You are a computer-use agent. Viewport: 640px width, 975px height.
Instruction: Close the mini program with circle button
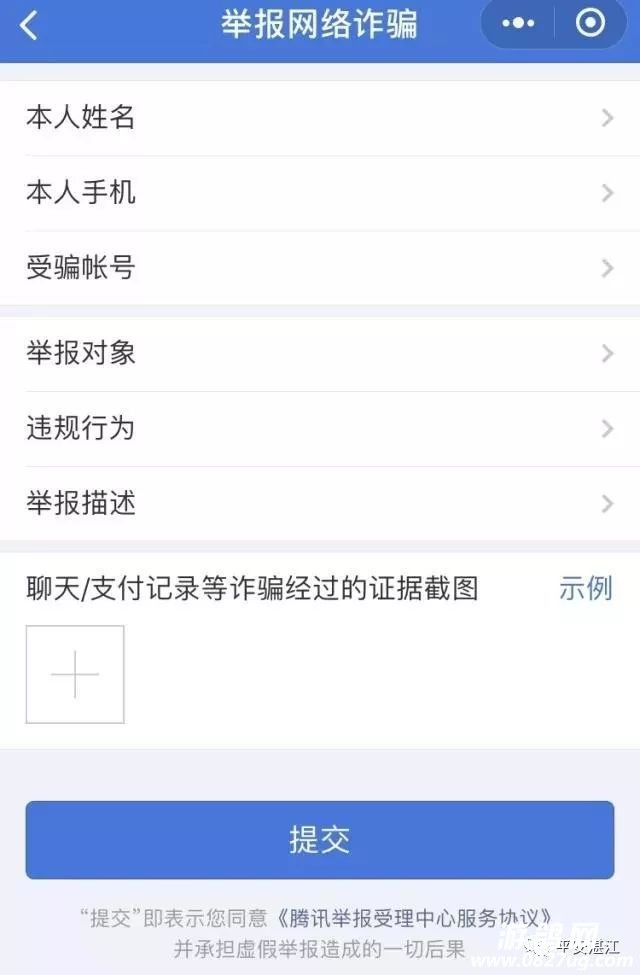pyautogui.click(x=590, y=24)
